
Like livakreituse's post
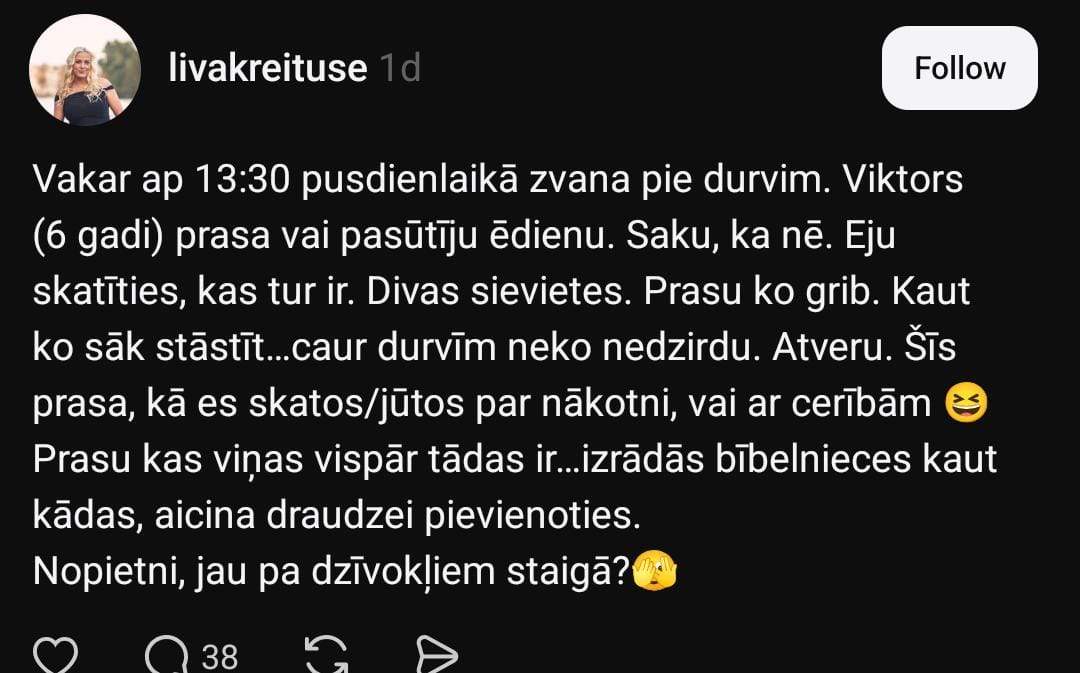point(56,655)
